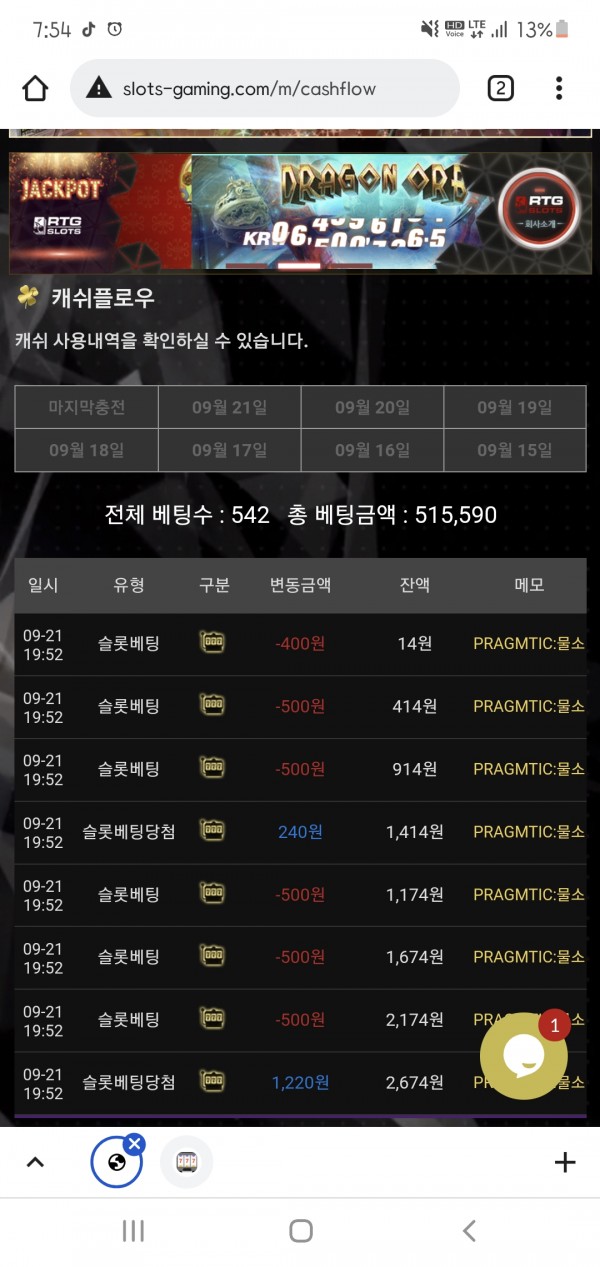The height and width of the screenshot is (1267, 600).
Task: Switch to the slot machine tab icon
Action: point(186,1162)
